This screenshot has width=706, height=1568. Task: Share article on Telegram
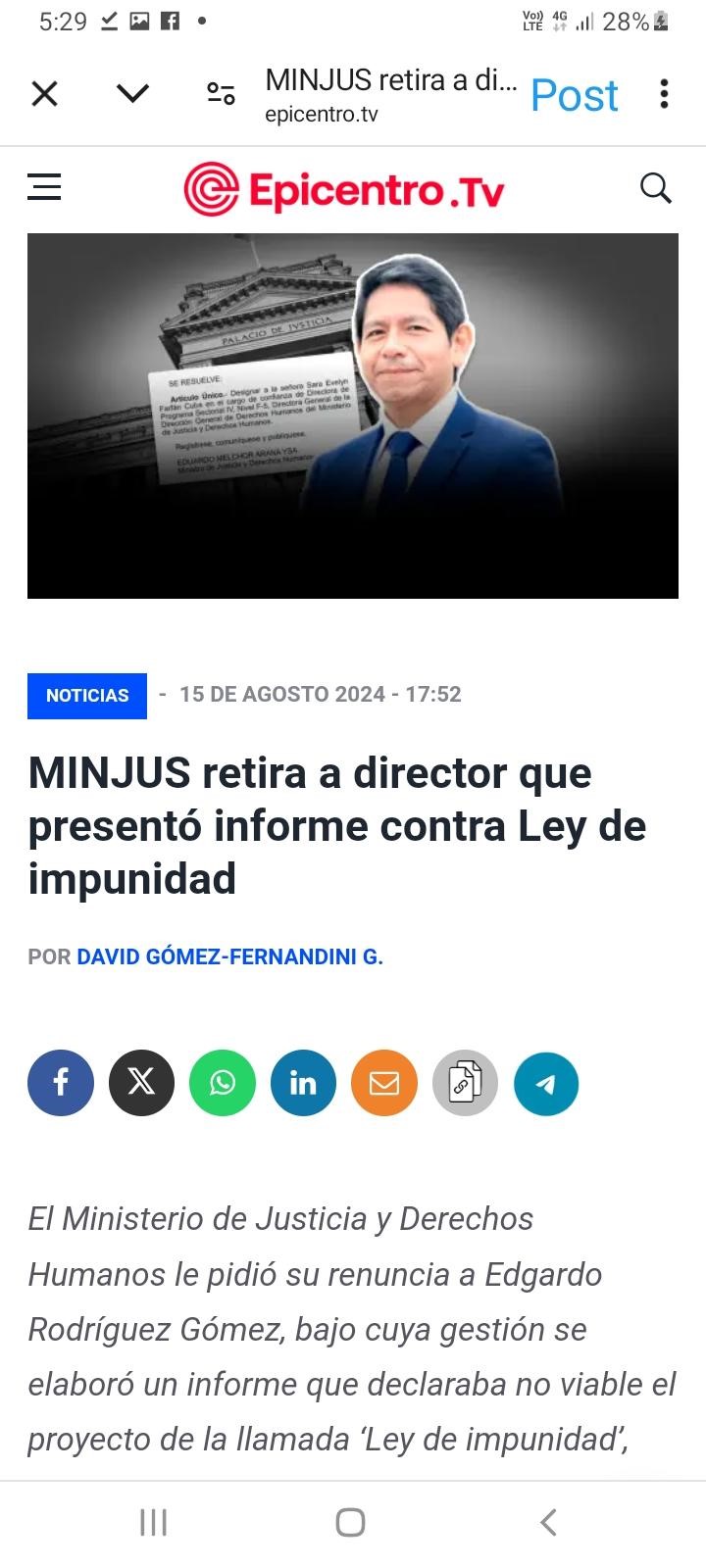coord(546,1083)
